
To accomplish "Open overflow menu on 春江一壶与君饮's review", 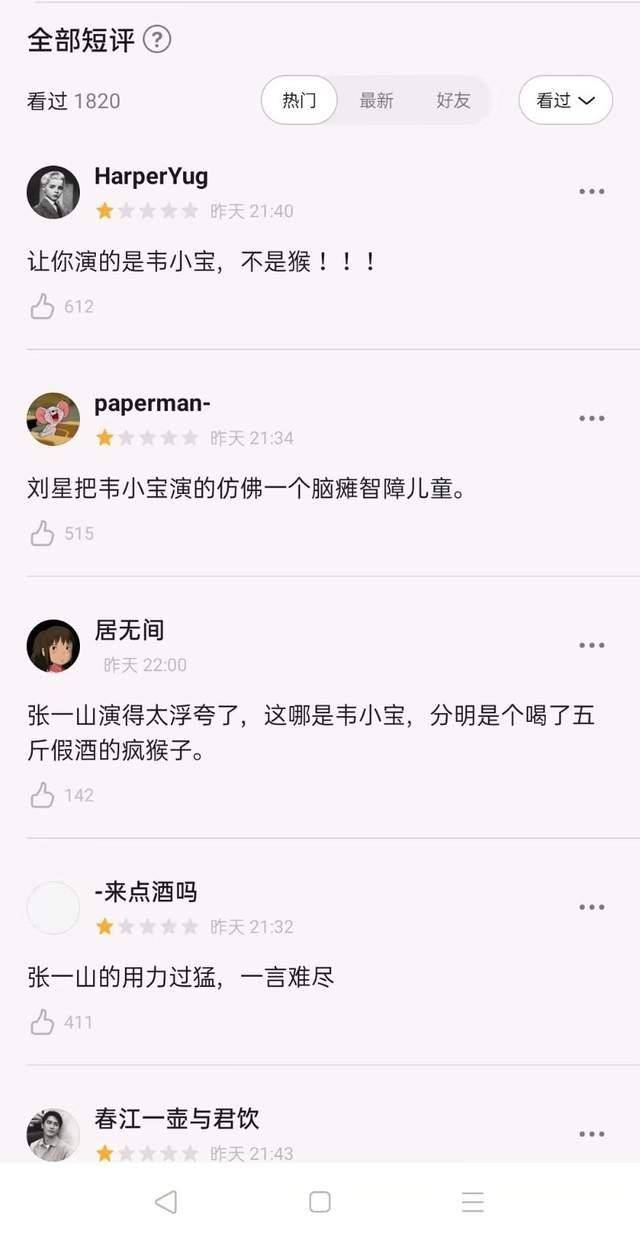I will coord(592,1134).
